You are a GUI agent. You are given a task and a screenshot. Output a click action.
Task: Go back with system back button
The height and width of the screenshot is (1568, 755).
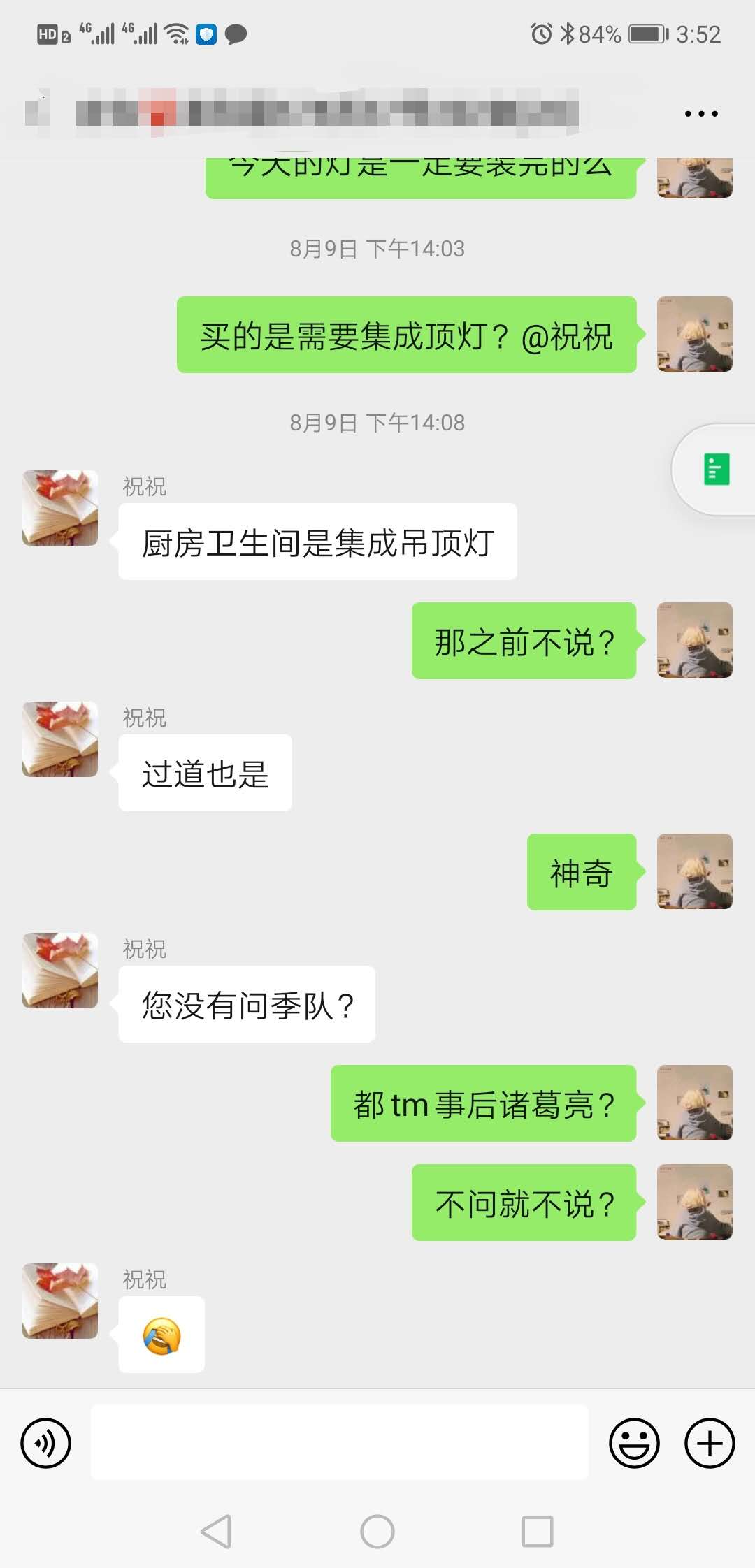click(x=216, y=1532)
